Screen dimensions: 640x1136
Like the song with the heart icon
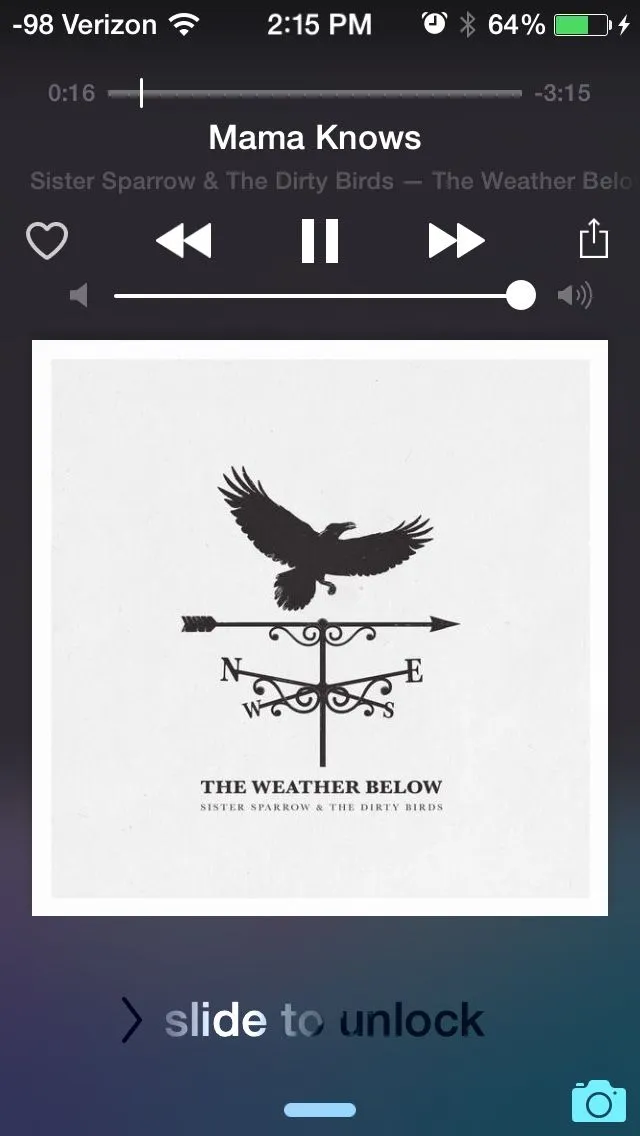coord(47,241)
